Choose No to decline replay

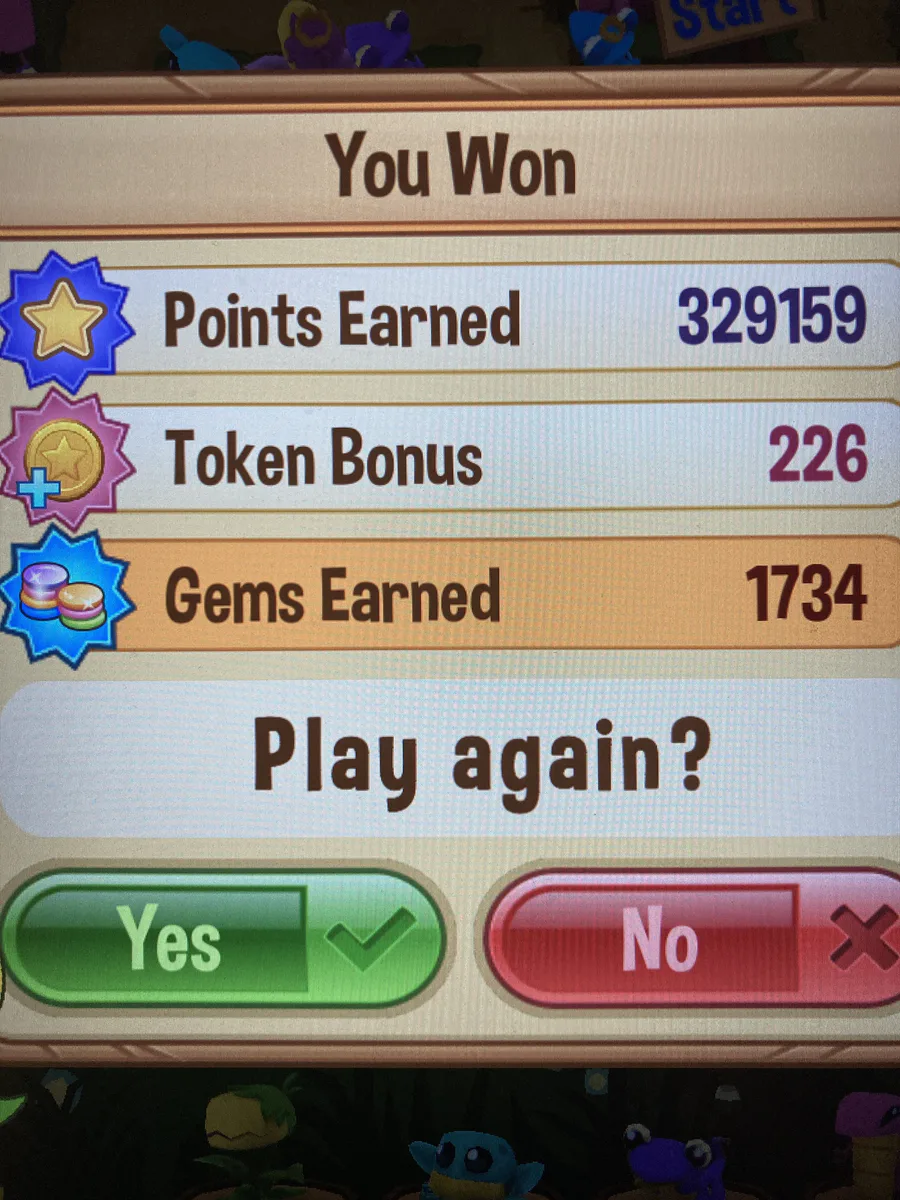(x=693, y=938)
